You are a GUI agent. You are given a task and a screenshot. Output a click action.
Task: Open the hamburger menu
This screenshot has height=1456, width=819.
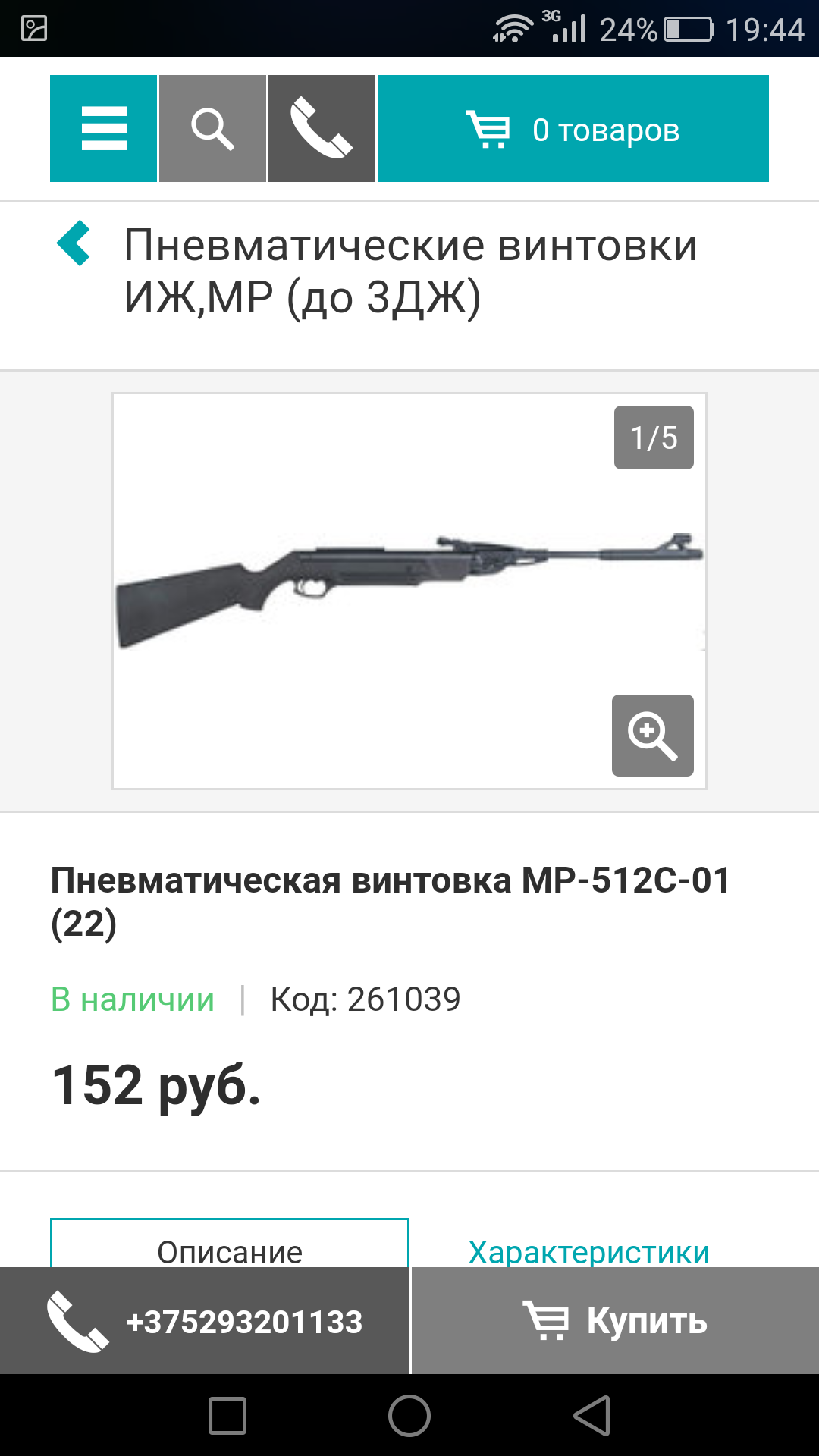tap(104, 128)
